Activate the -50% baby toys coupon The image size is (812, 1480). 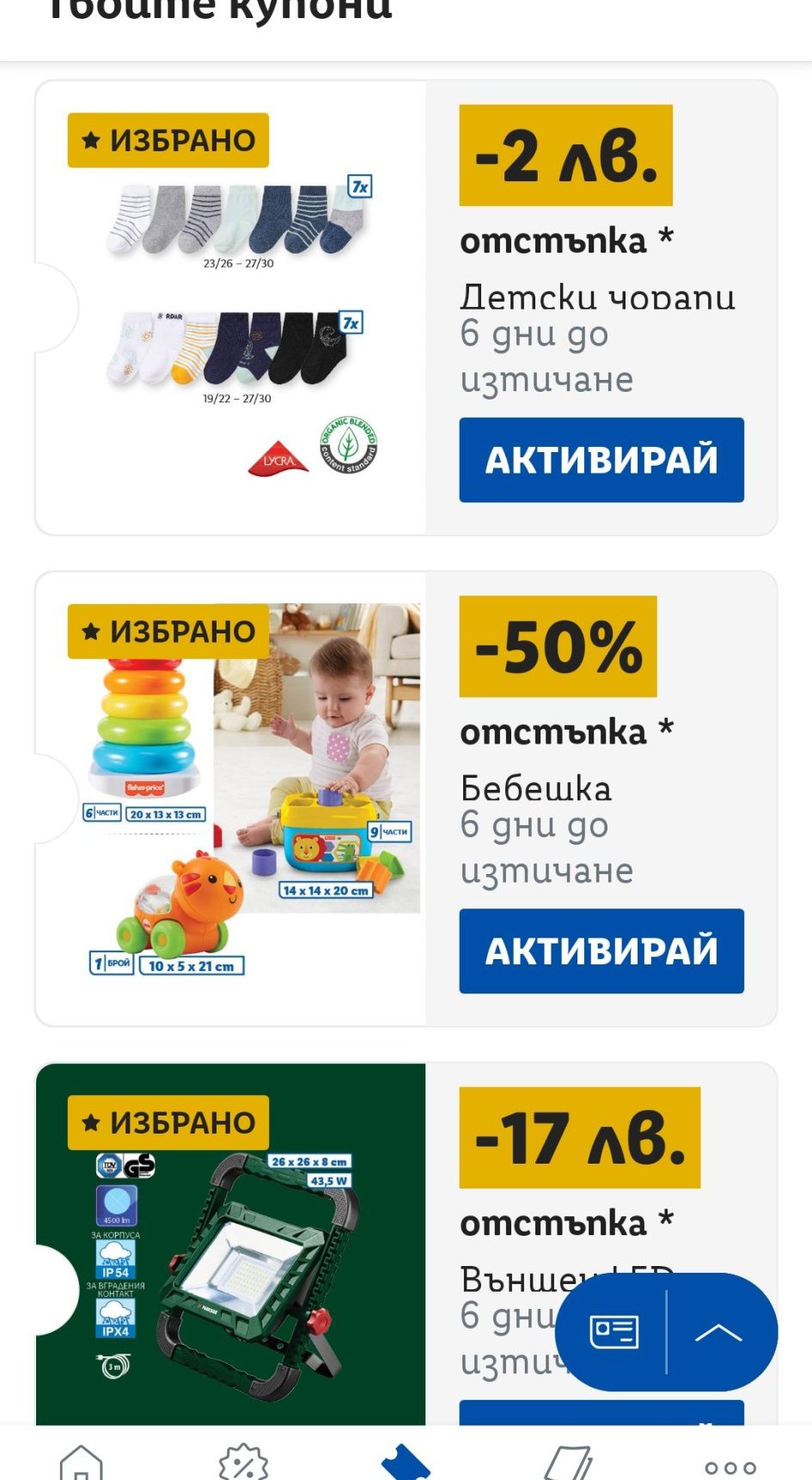click(601, 951)
